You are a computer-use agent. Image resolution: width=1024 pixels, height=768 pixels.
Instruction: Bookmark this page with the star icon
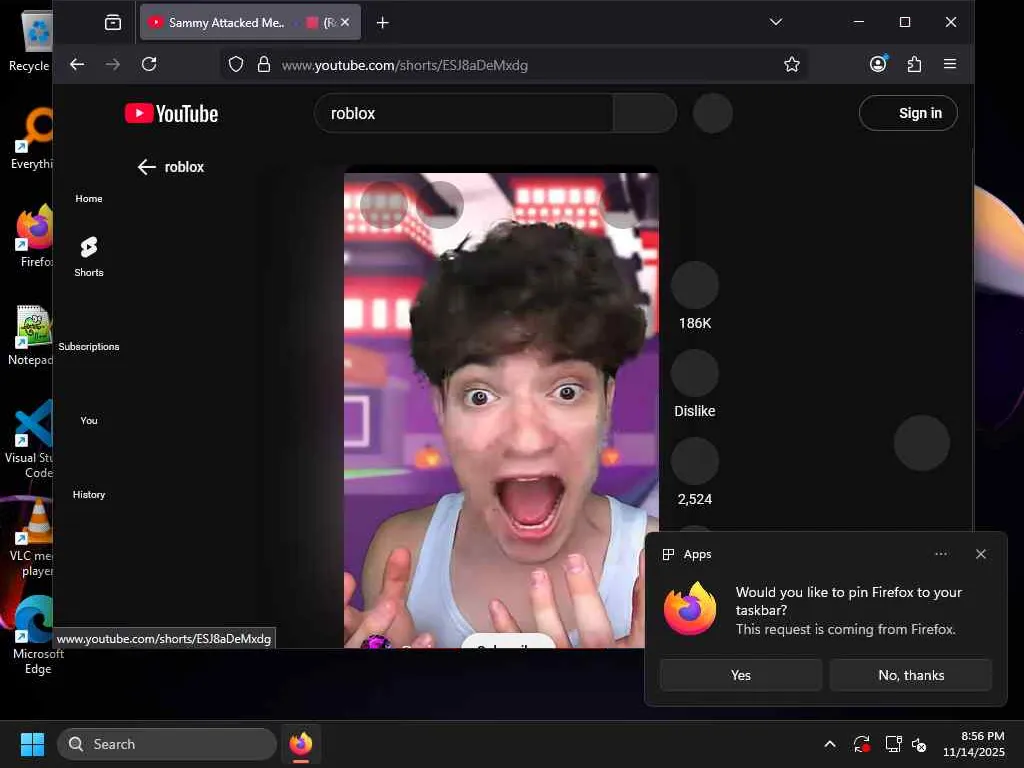pyautogui.click(x=792, y=64)
